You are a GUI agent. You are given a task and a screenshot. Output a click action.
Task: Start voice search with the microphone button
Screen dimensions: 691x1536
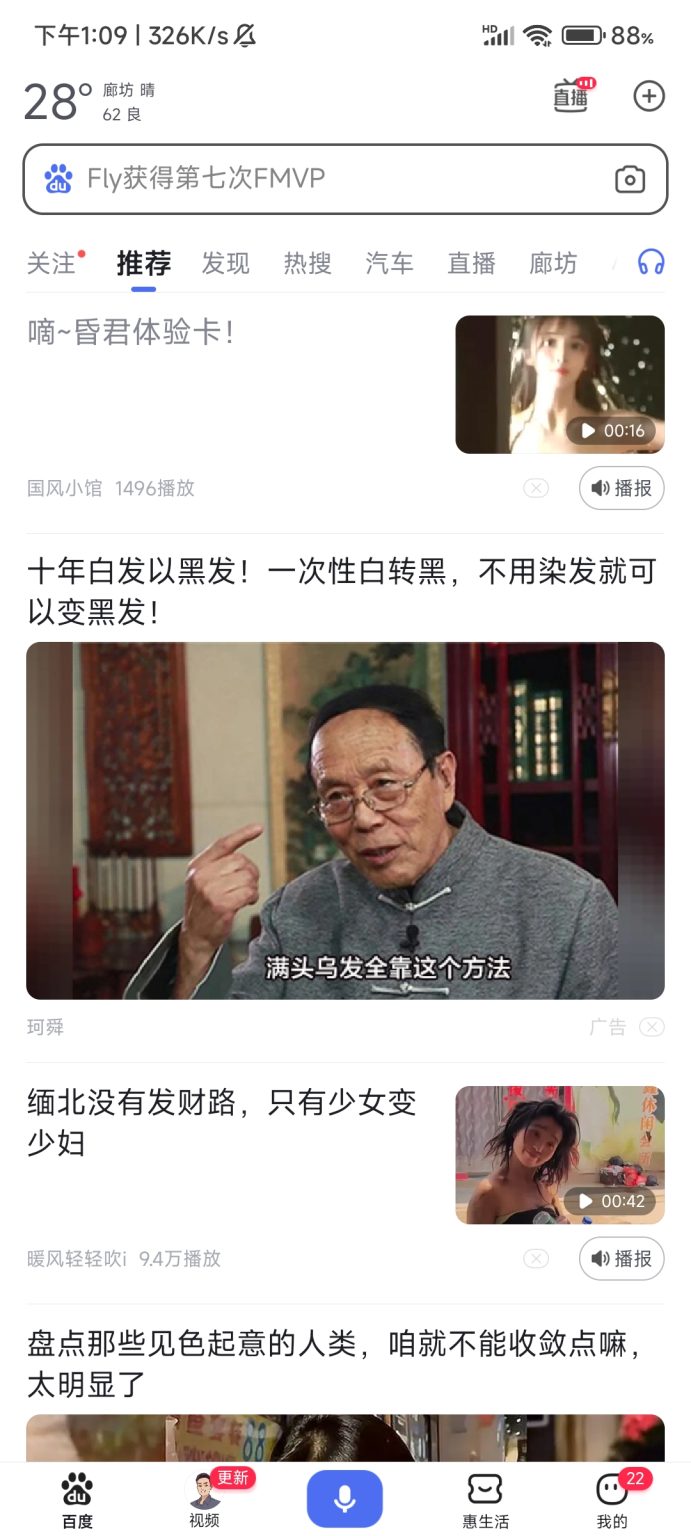click(345, 1498)
